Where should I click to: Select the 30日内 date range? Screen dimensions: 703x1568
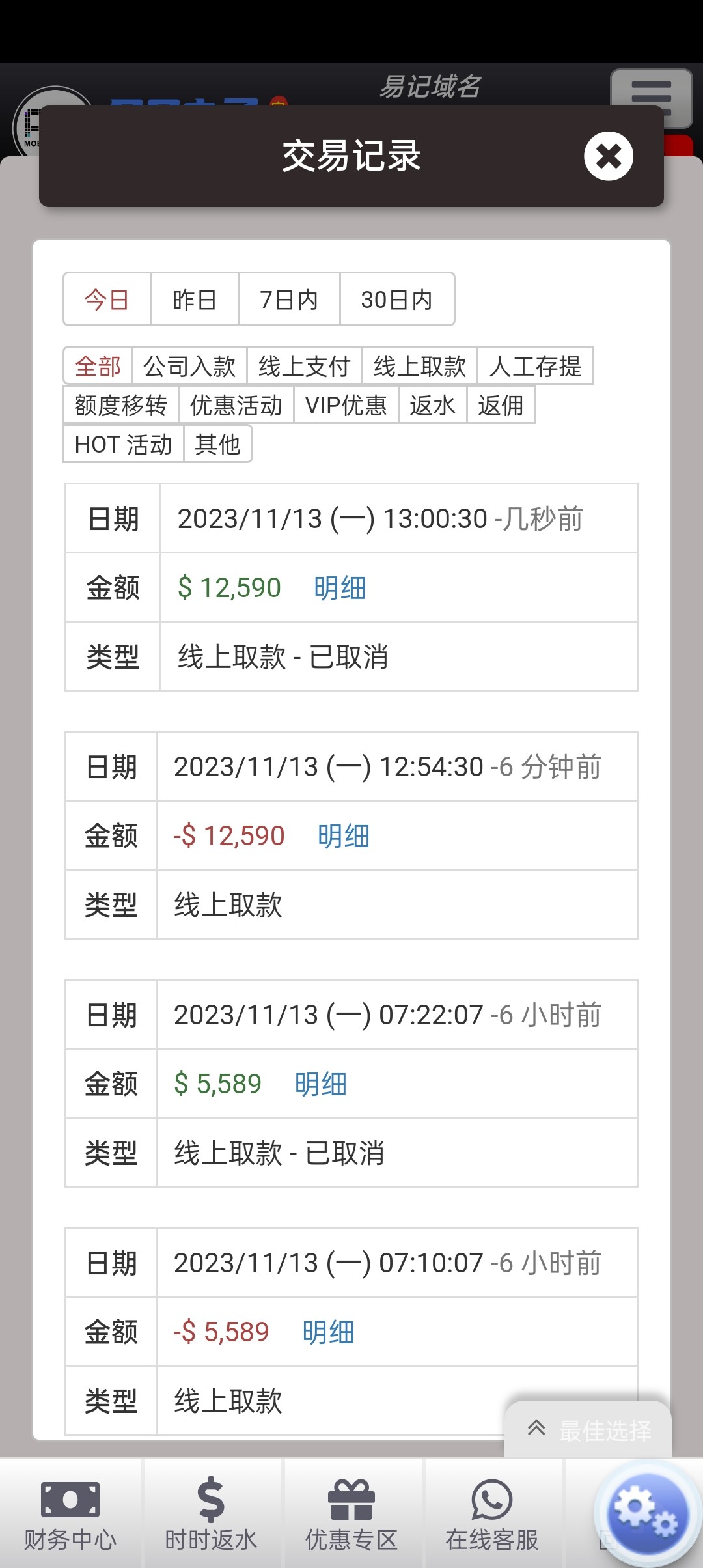pyautogui.click(x=396, y=300)
